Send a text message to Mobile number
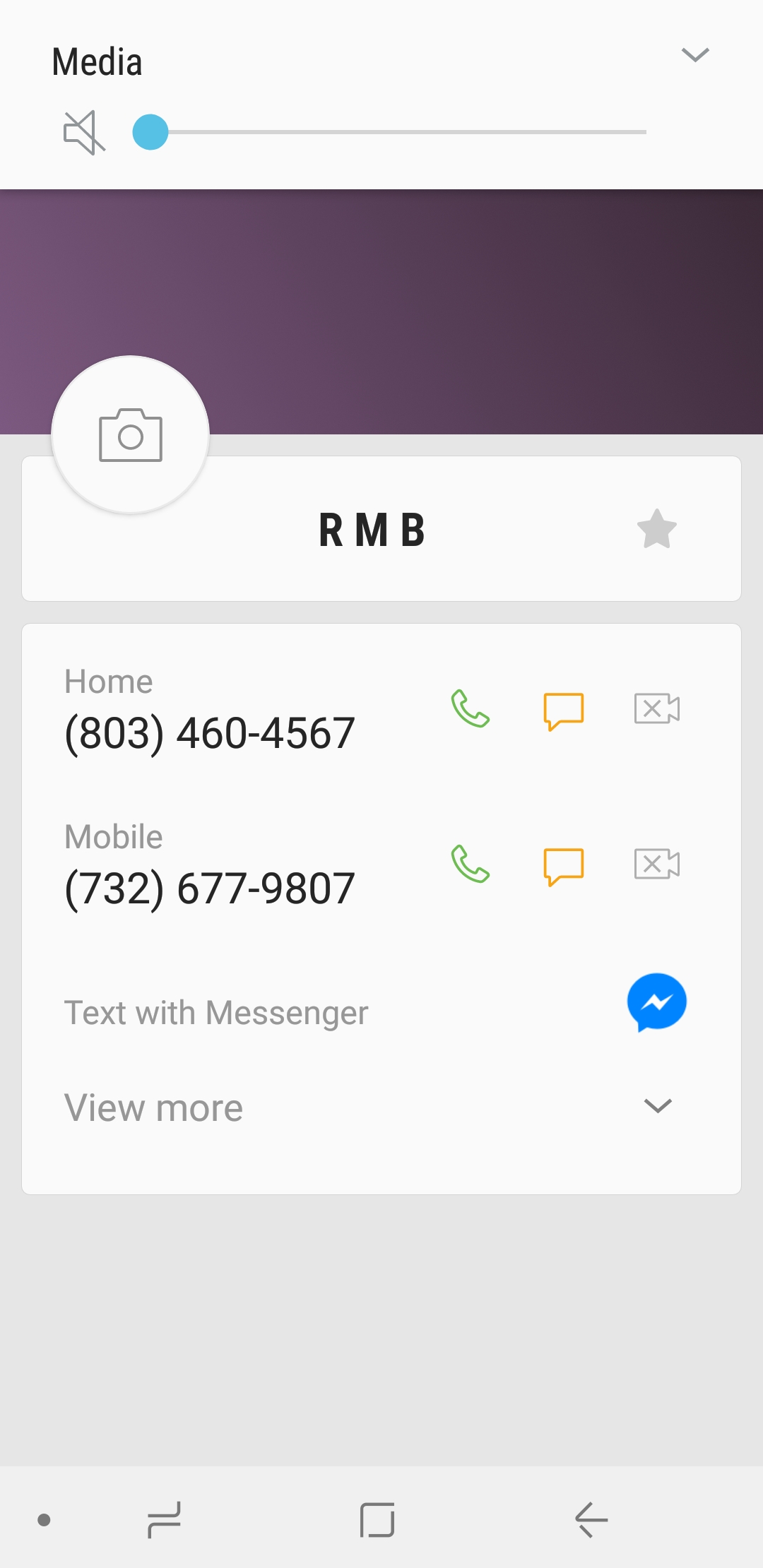Image resolution: width=763 pixels, height=1568 pixels. [x=564, y=866]
